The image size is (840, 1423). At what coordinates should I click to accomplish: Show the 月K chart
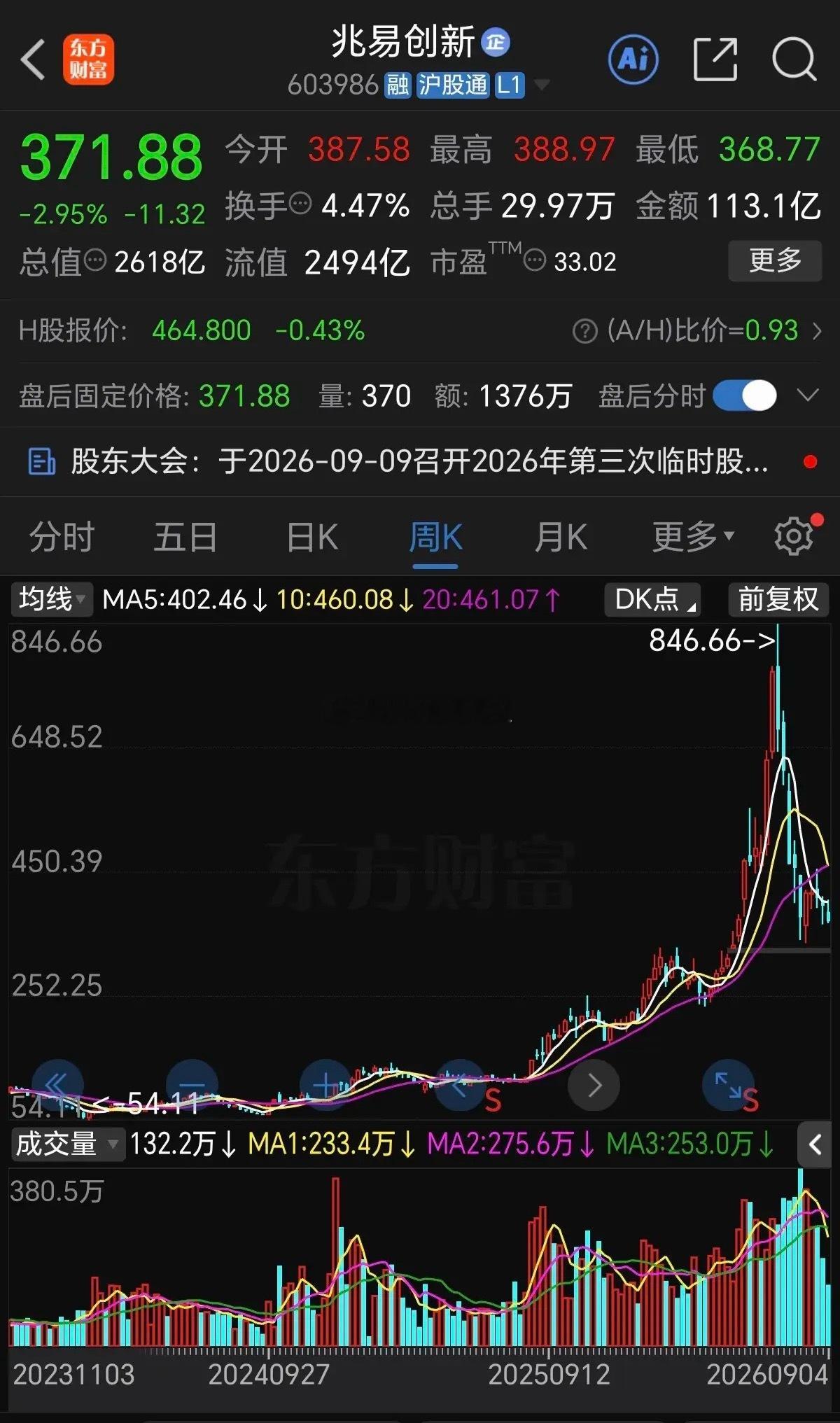pyautogui.click(x=560, y=538)
